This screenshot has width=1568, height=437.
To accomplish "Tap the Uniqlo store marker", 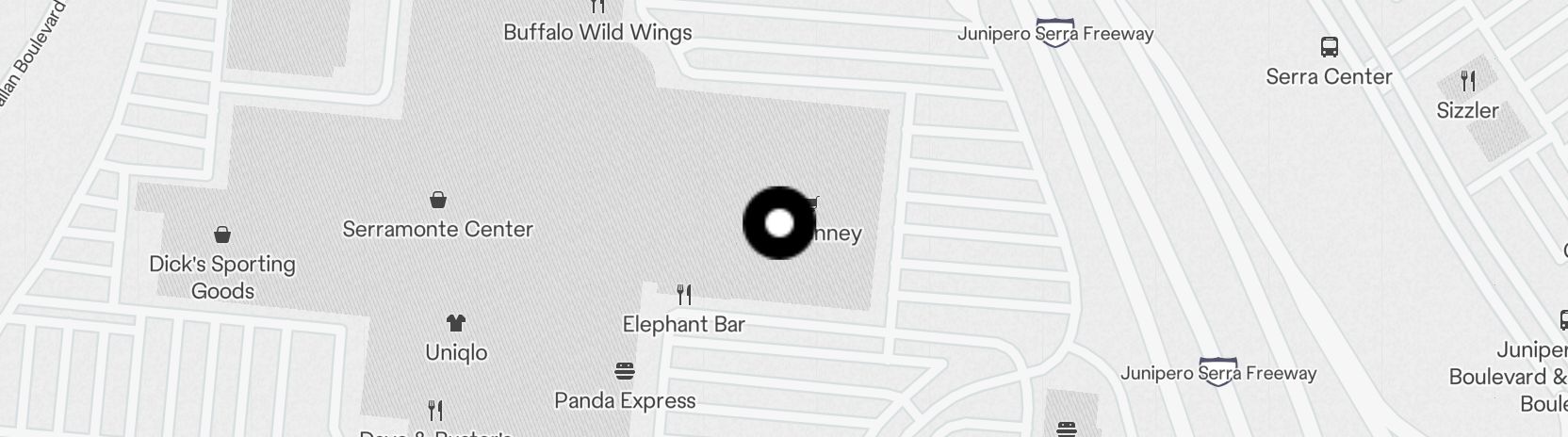I will point(456,324).
